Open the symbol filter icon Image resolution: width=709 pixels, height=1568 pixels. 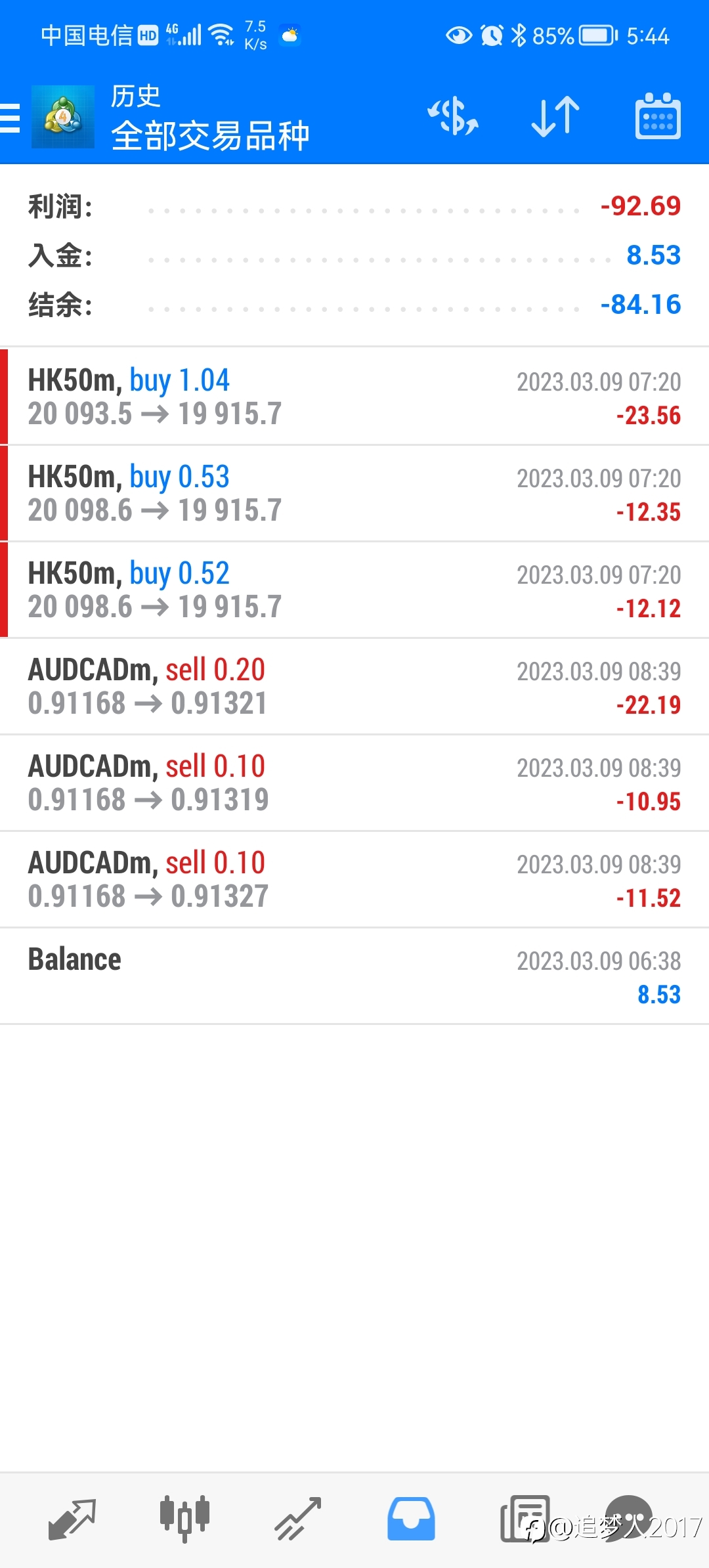tap(453, 117)
